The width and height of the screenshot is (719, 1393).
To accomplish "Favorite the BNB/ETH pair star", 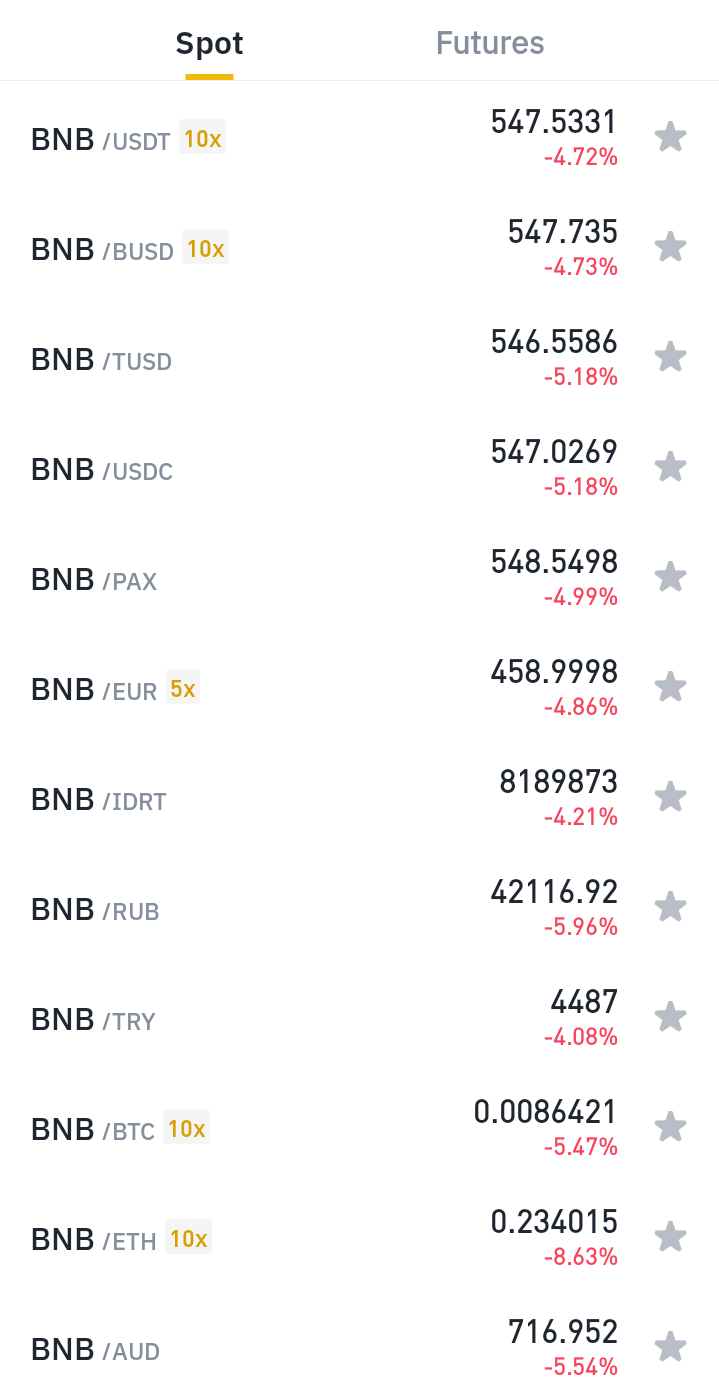I will (x=670, y=1237).
